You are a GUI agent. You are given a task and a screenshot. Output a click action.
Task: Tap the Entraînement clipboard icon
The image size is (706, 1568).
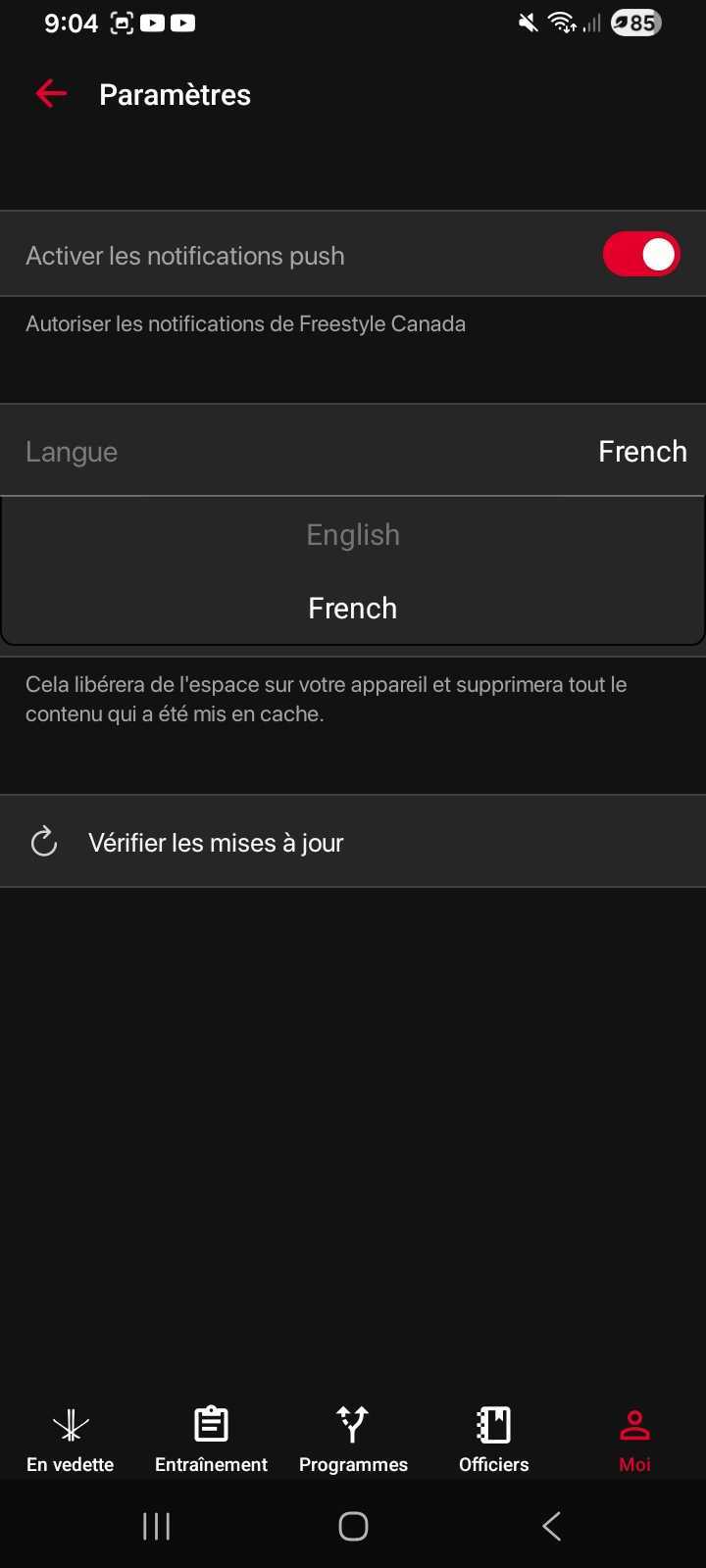click(211, 1424)
